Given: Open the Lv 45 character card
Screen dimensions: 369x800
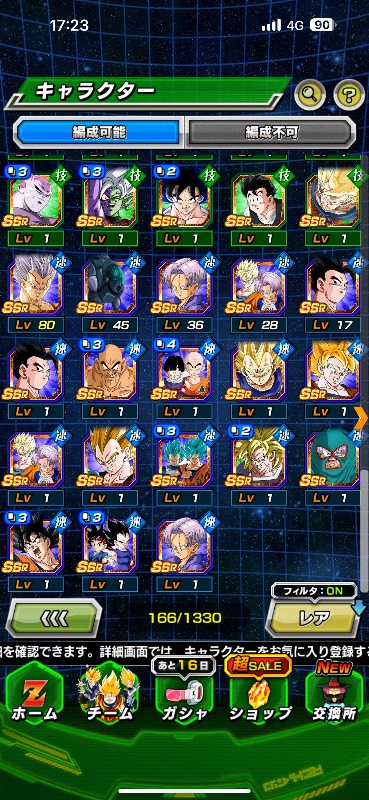Looking at the screenshot, I should pyautogui.click(x=110, y=293).
